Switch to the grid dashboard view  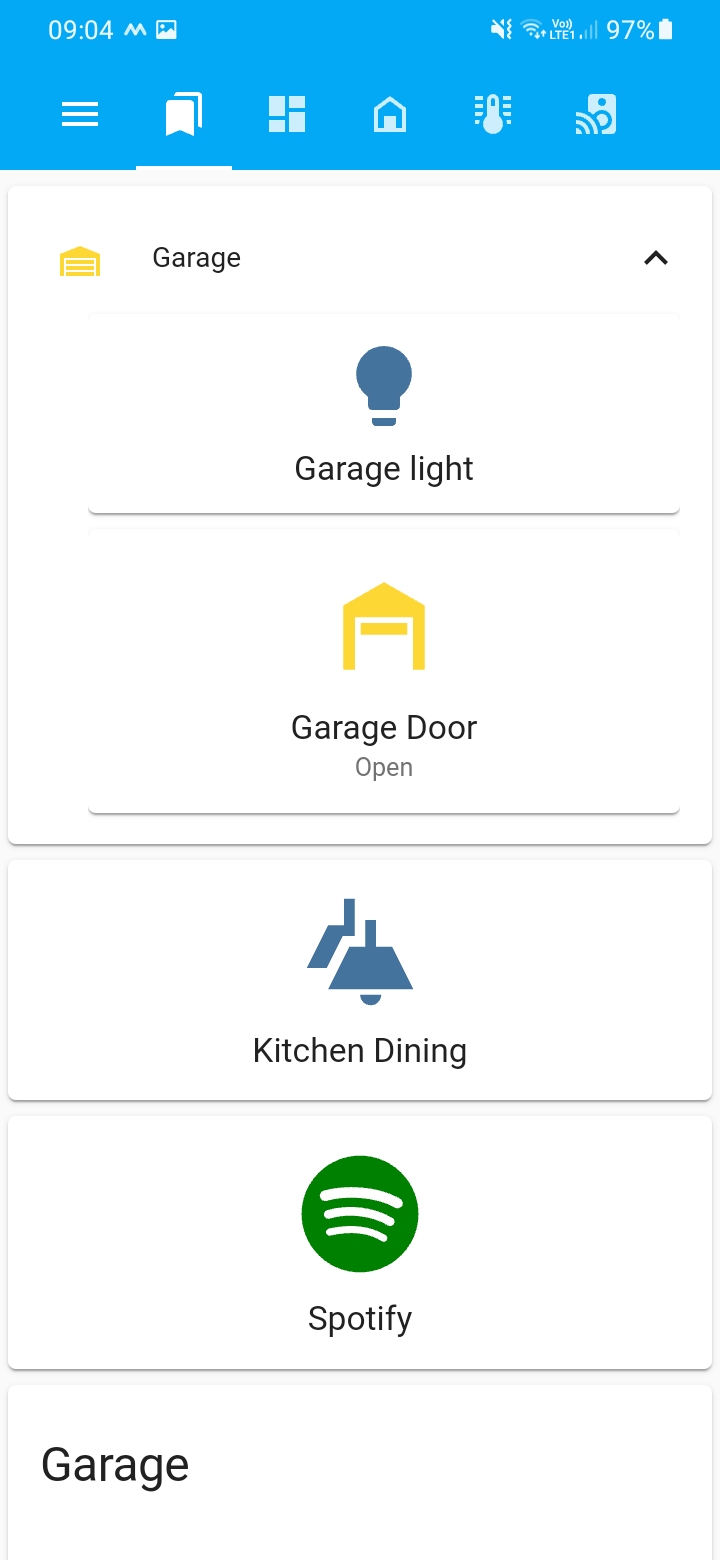pos(287,114)
